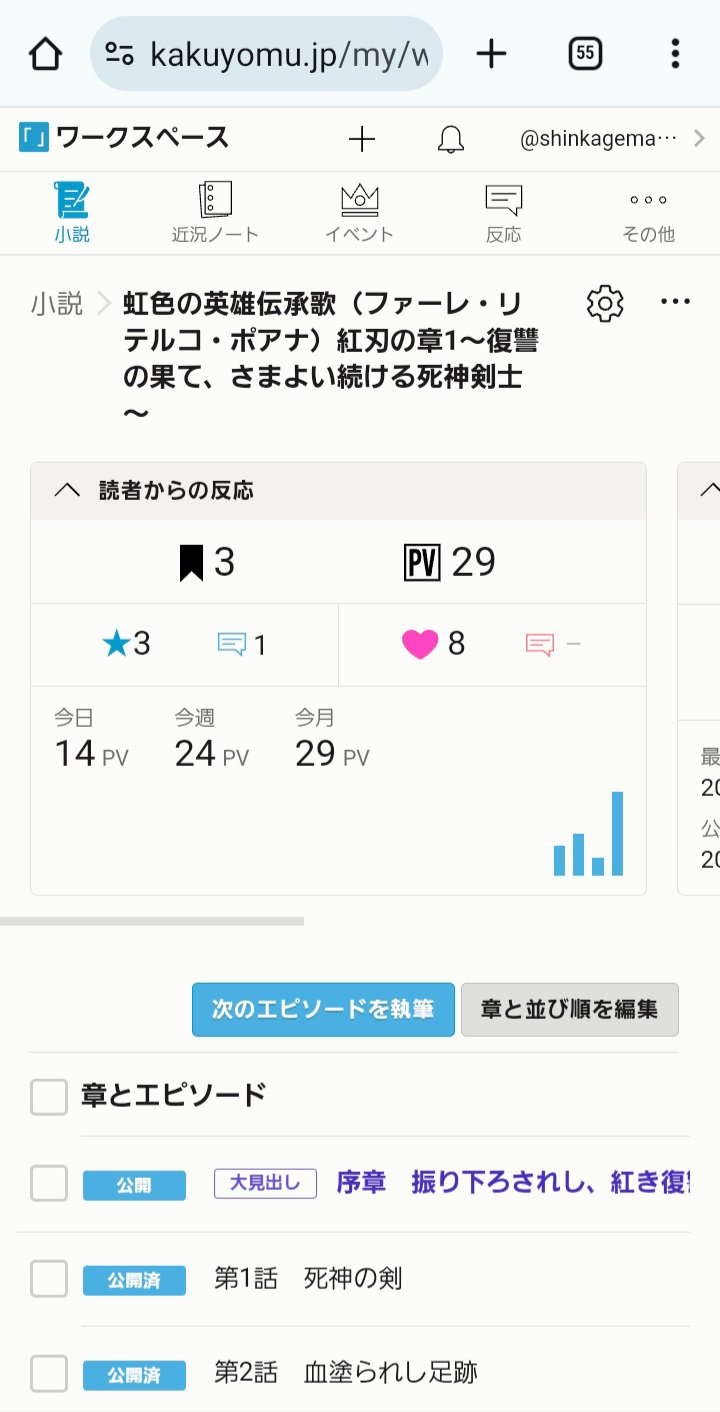Tap 章と並び順を編集 button
This screenshot has width=720, height=1412.
click(569, 1009)
